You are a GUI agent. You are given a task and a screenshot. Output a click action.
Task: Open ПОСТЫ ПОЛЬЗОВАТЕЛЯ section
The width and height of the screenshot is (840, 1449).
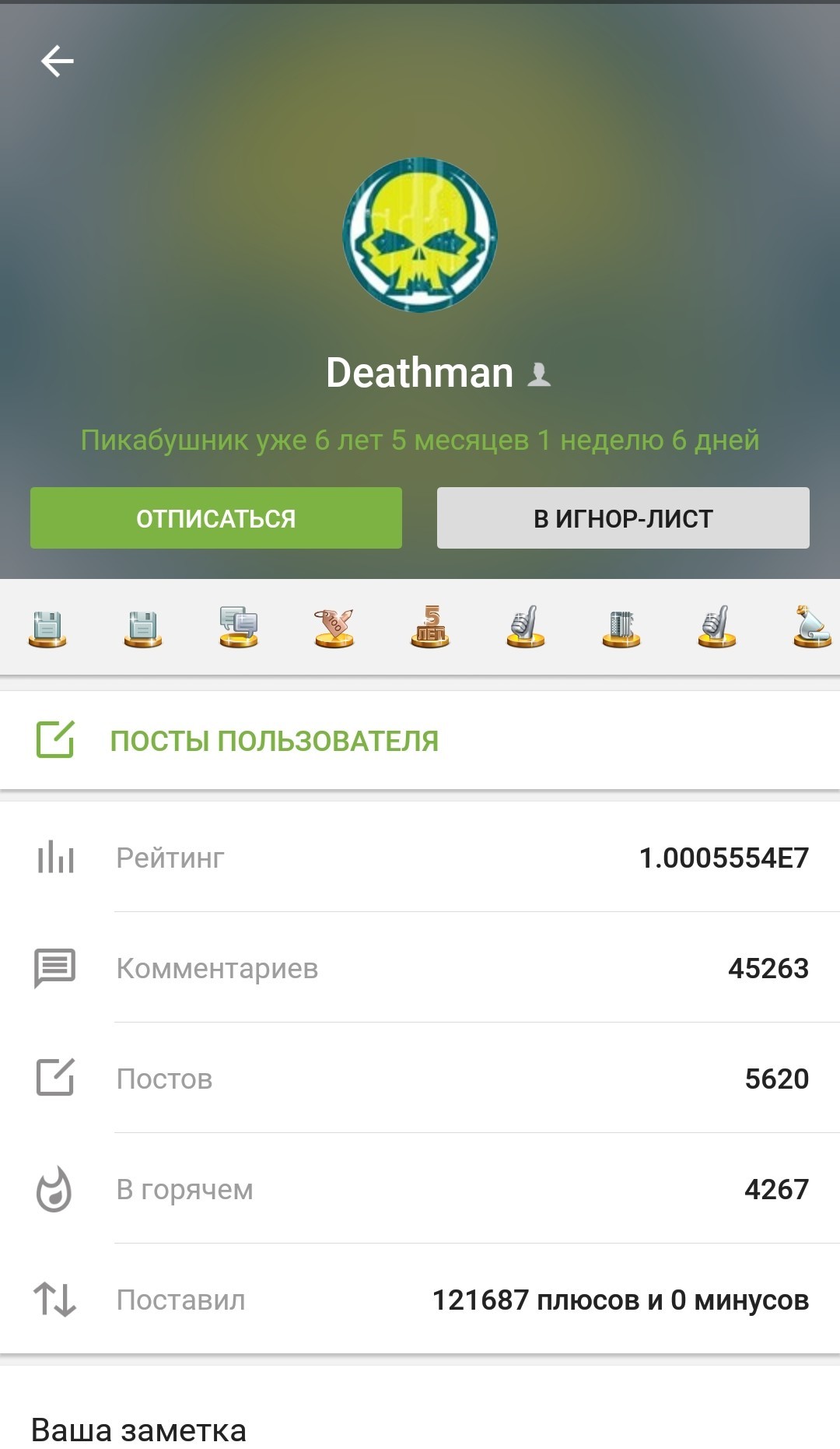point(274,741)
